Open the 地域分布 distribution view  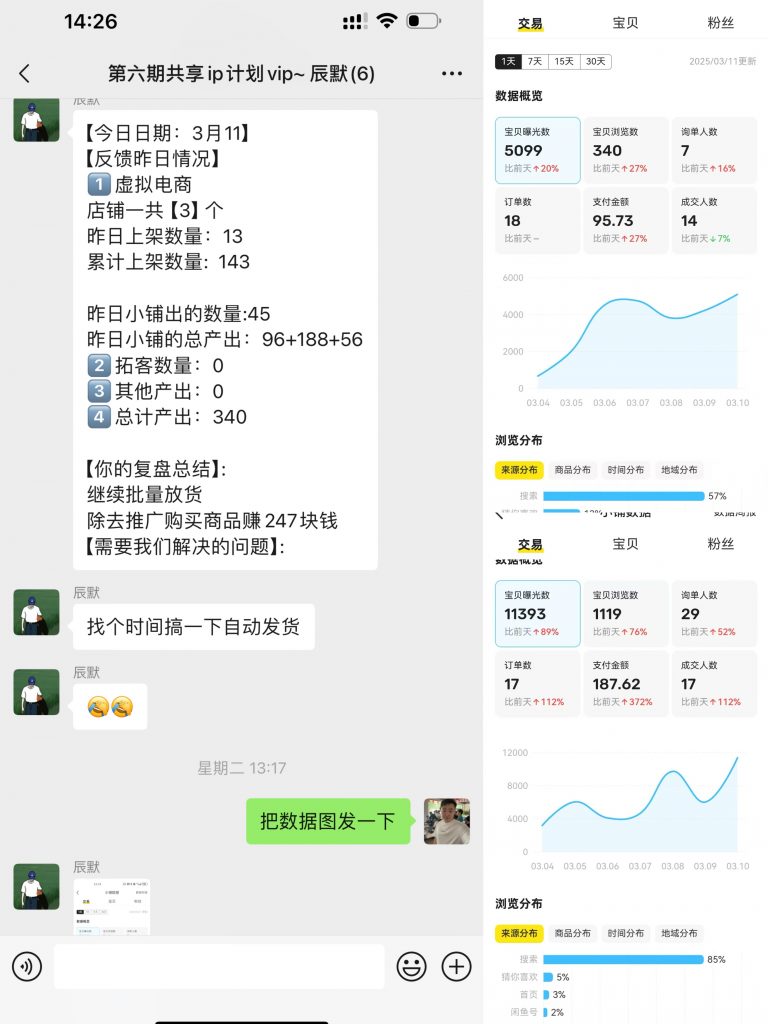(678, 470)
